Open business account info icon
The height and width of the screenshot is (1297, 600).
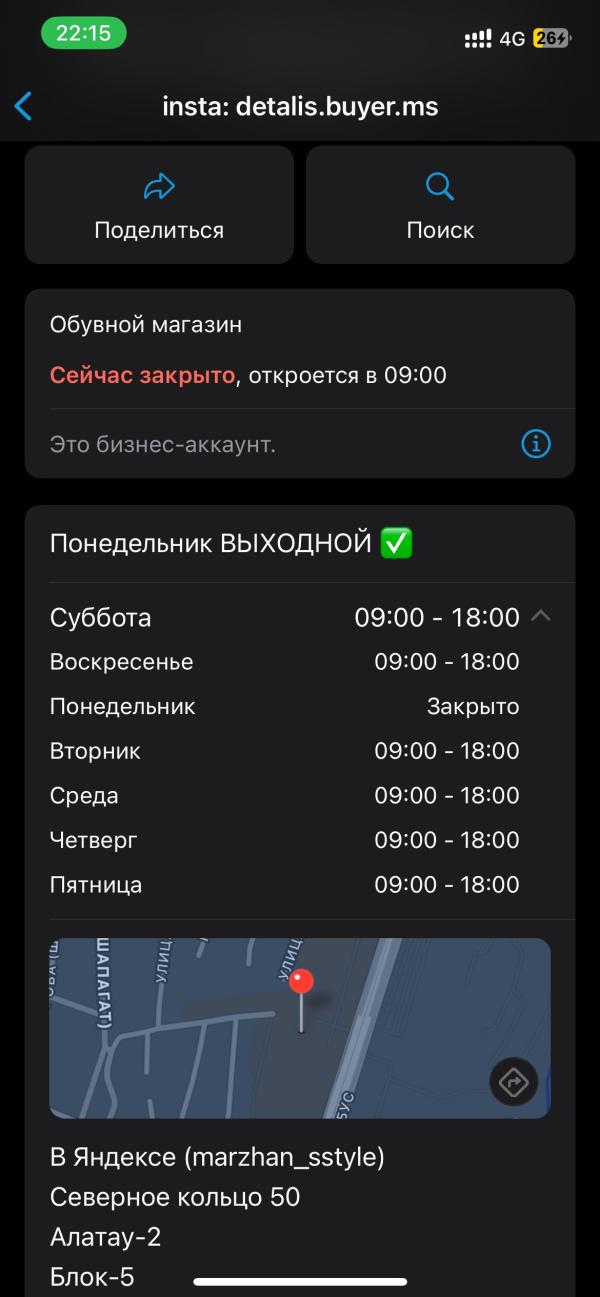tap(536, 443)
